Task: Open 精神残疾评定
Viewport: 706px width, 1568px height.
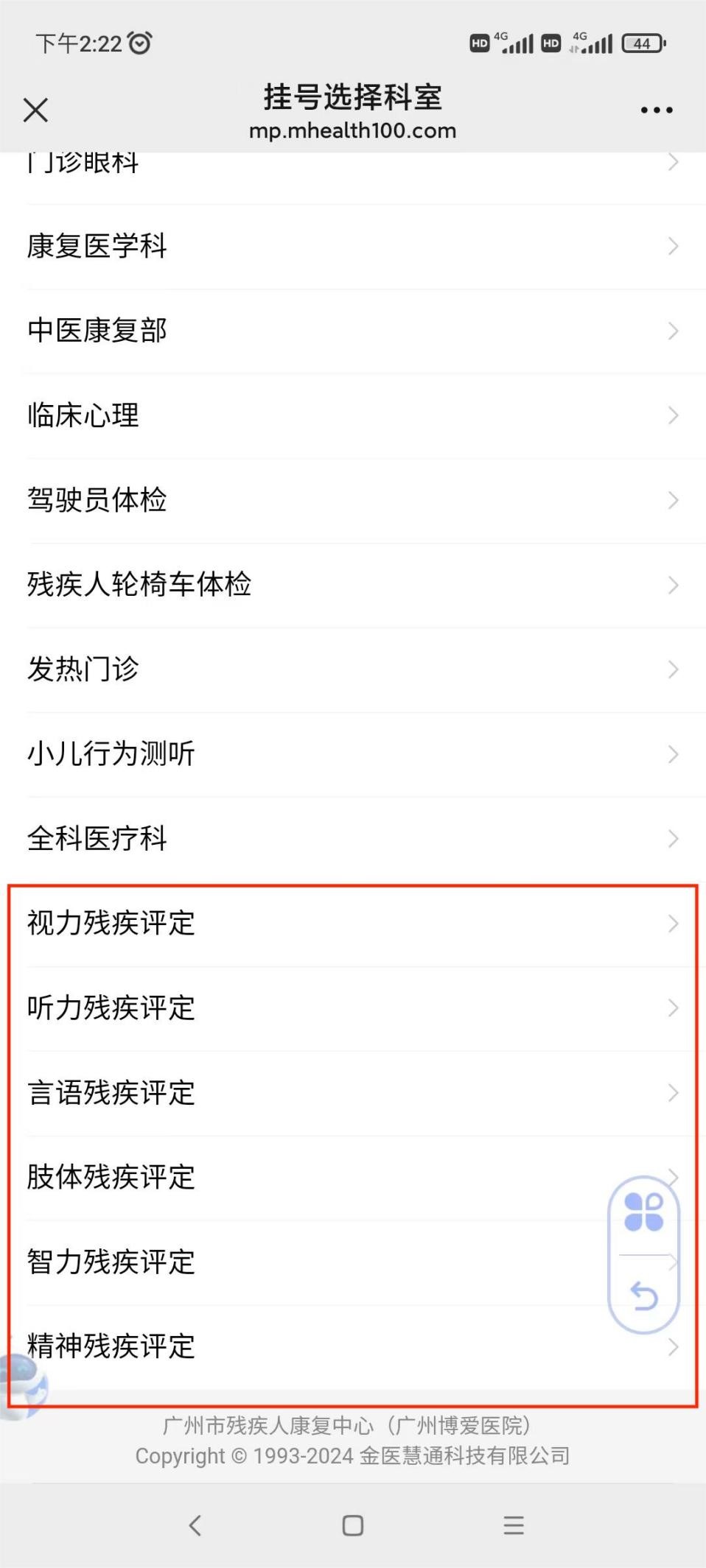Action: 353,1347
